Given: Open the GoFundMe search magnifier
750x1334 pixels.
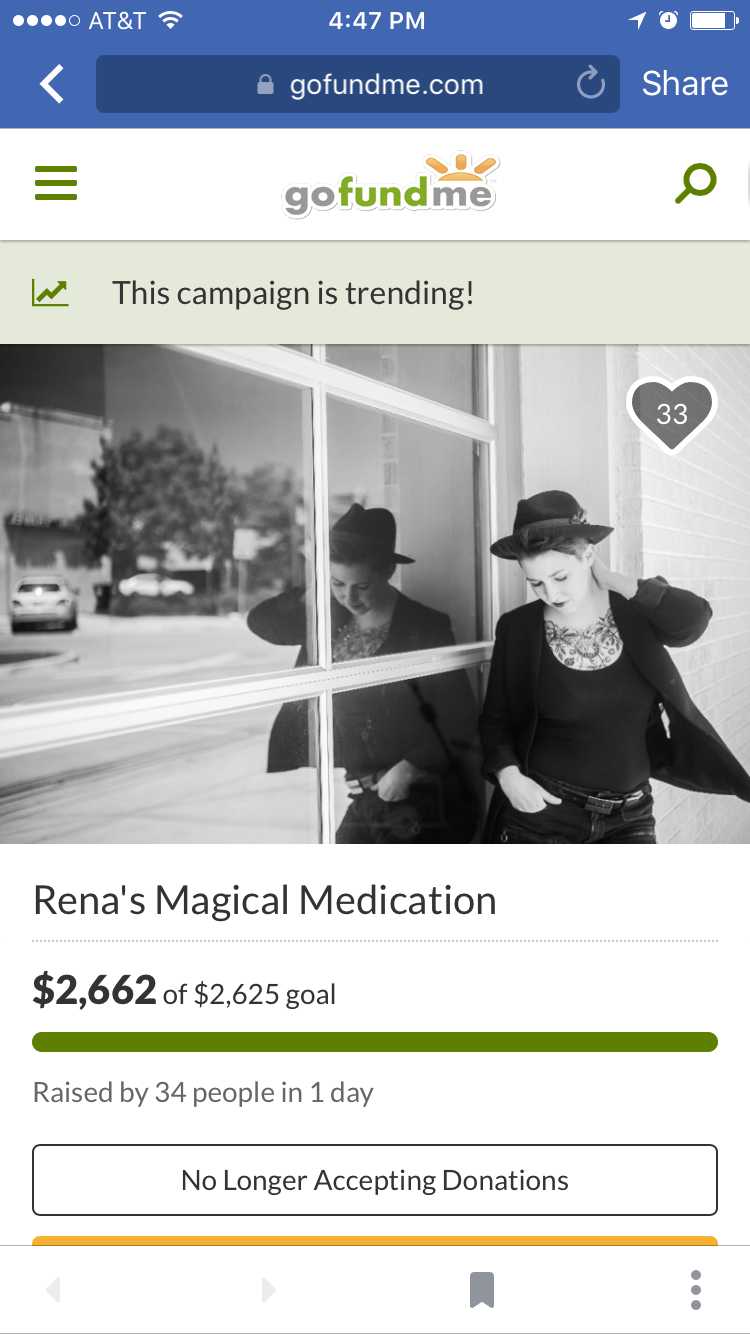Looking at the screenshot, I should tap(696, 184).
